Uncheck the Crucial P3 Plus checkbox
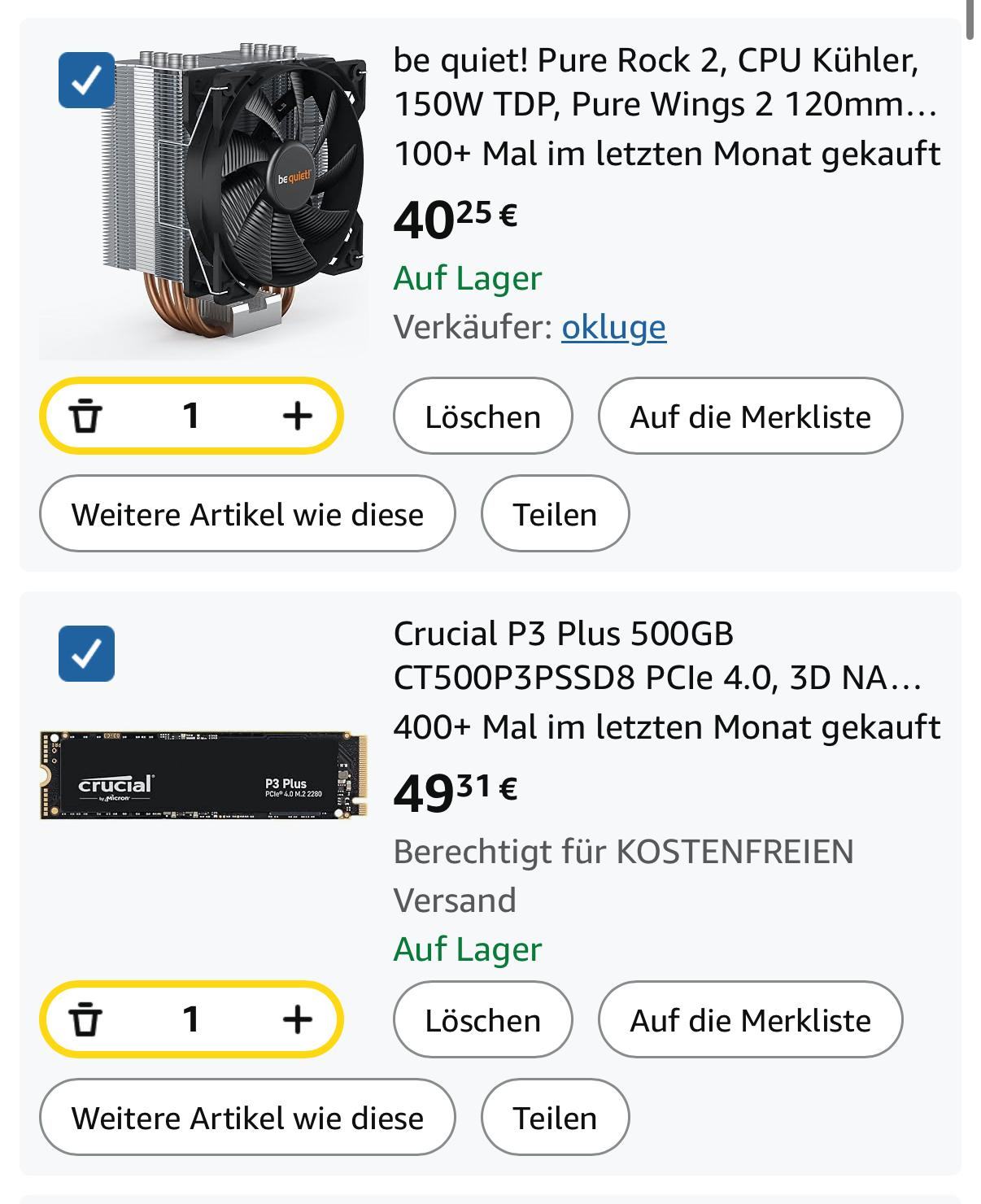 (x=86, y=653)
